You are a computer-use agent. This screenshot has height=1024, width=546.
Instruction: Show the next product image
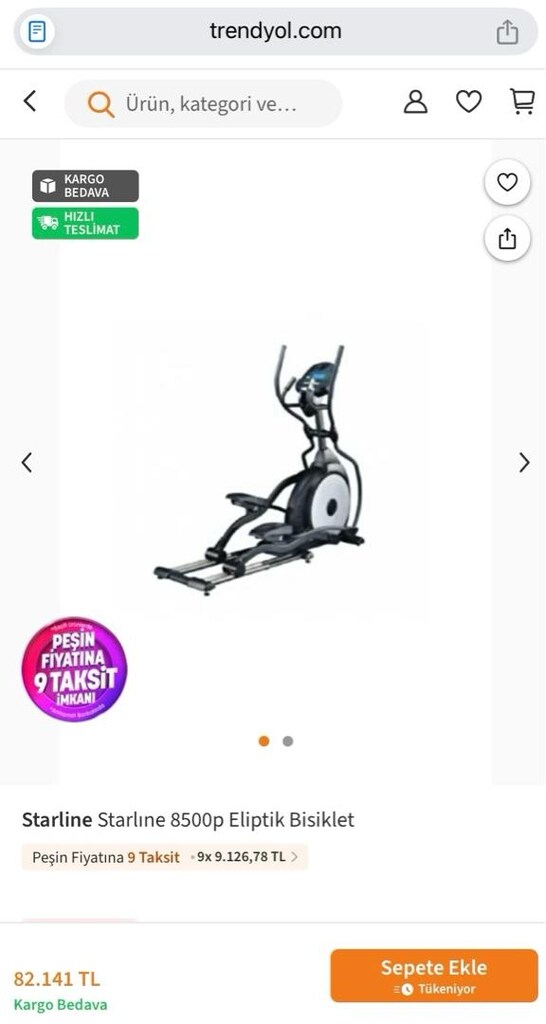click(524, 462)
